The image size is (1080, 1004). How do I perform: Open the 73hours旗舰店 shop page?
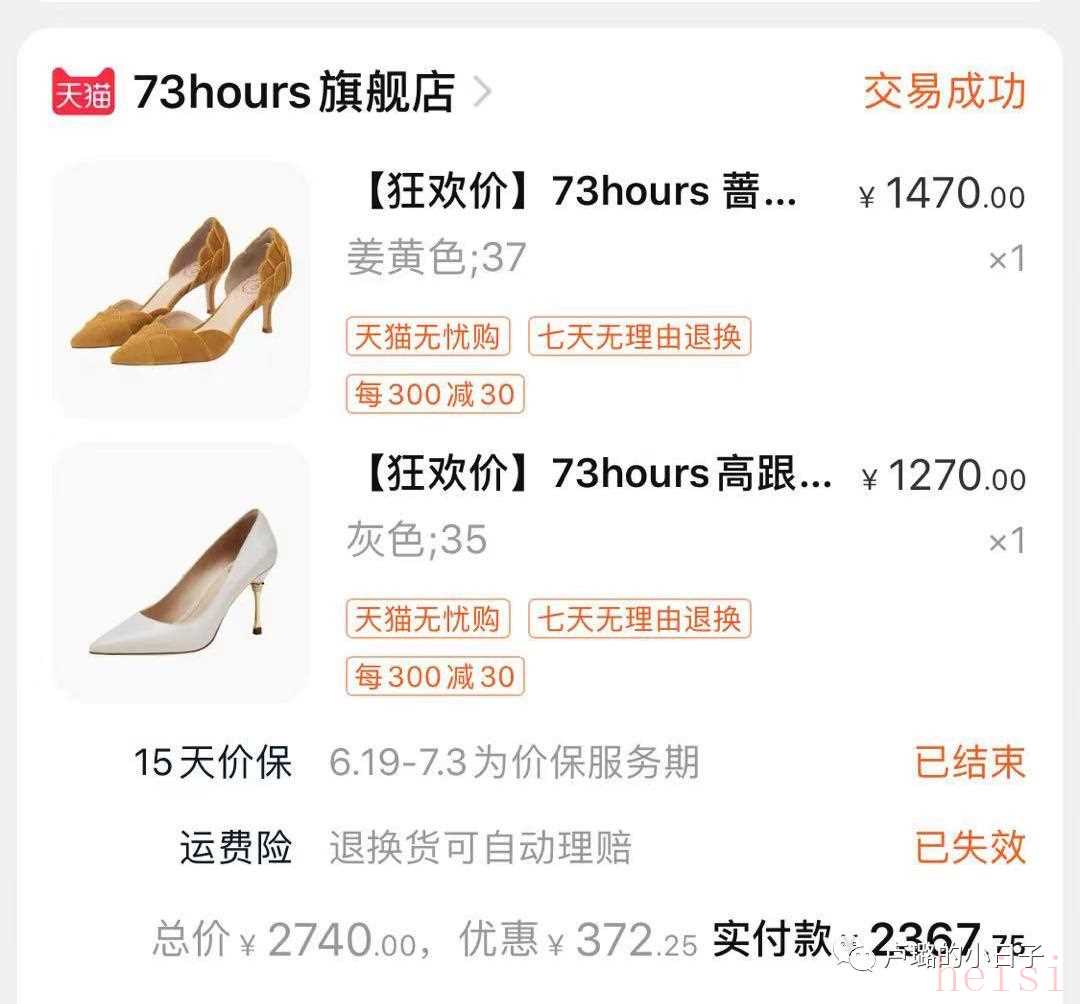pyautogui.click(x=293, y=92)
